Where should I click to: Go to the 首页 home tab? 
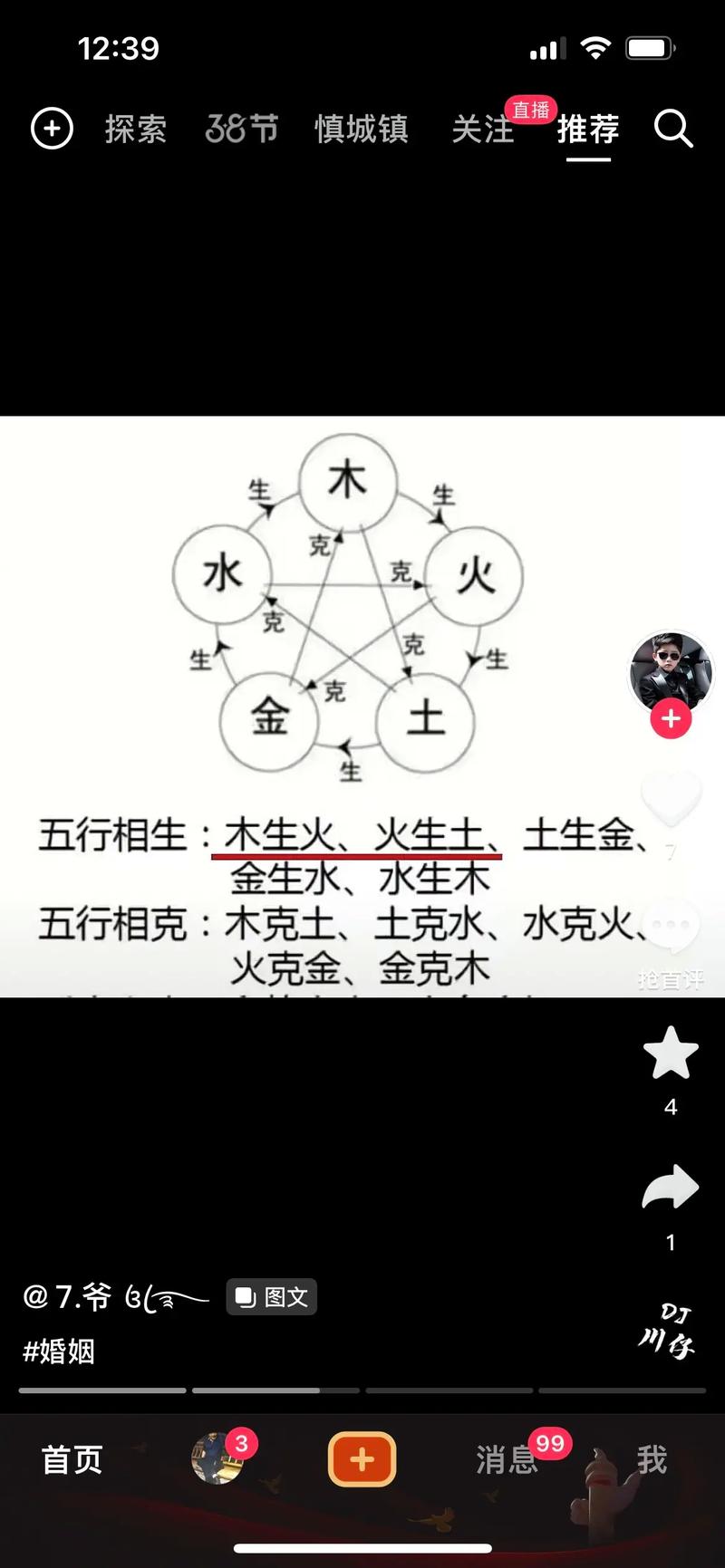pyautogui.click(x=72, y=1459)
